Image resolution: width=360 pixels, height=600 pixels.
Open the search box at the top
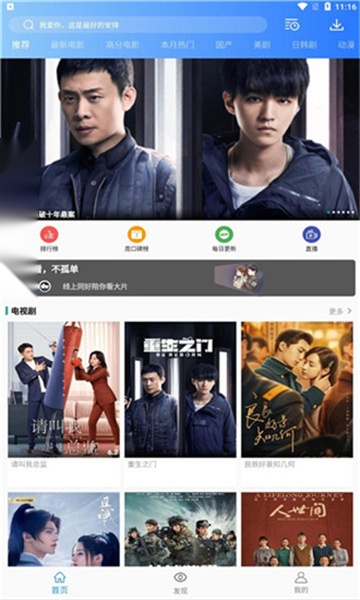[138, 25]
